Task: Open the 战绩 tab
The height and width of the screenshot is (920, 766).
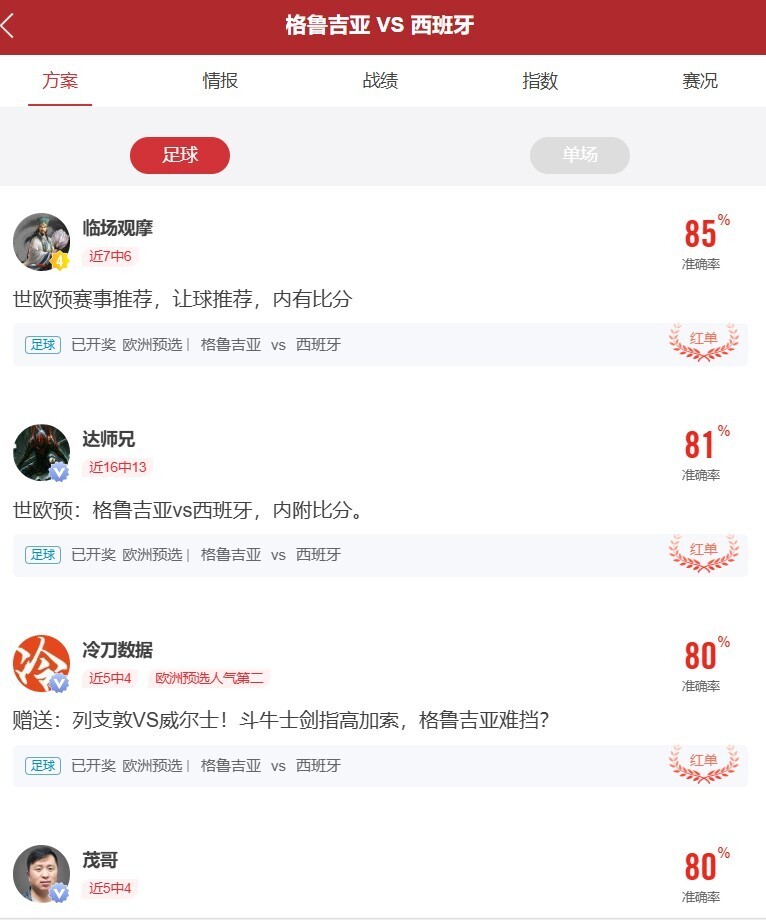Action: 380,81
